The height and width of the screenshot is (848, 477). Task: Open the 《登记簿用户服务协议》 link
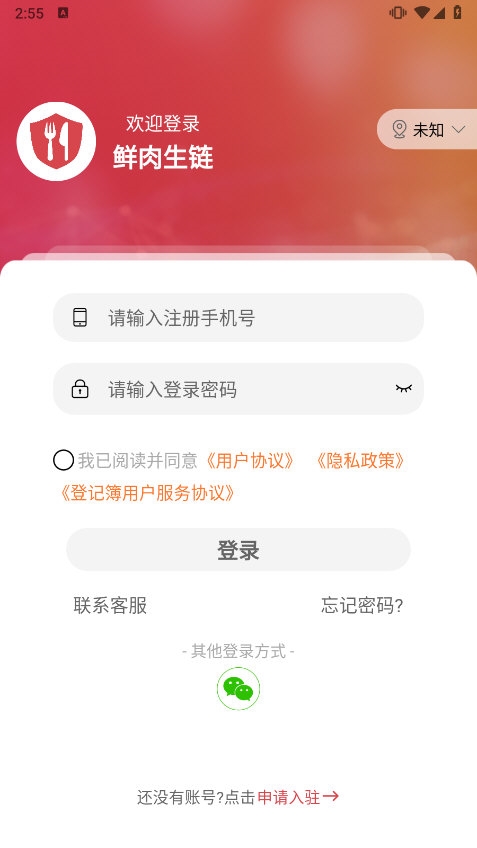pos(147,493)
